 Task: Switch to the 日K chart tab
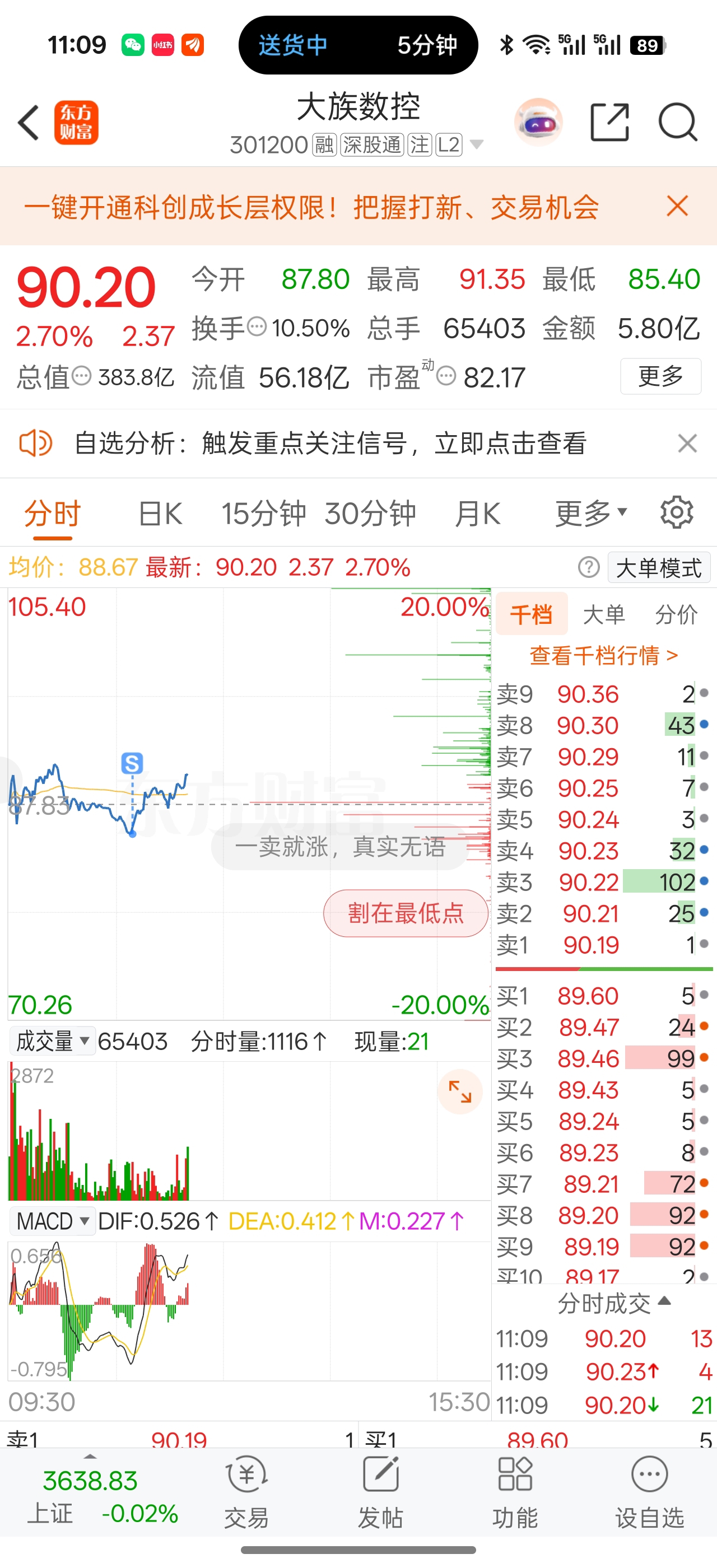point(160,514)
